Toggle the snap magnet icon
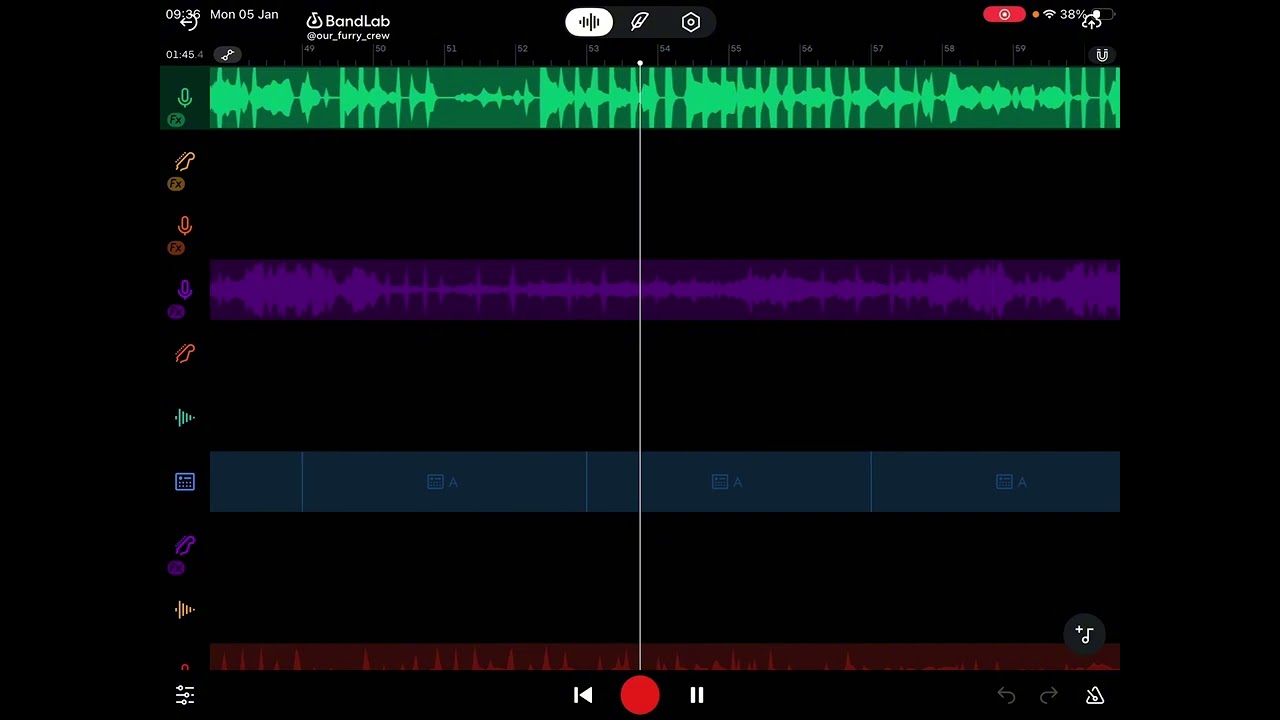The height and width of the screenshot is (720, 1280). (1102, 55)
